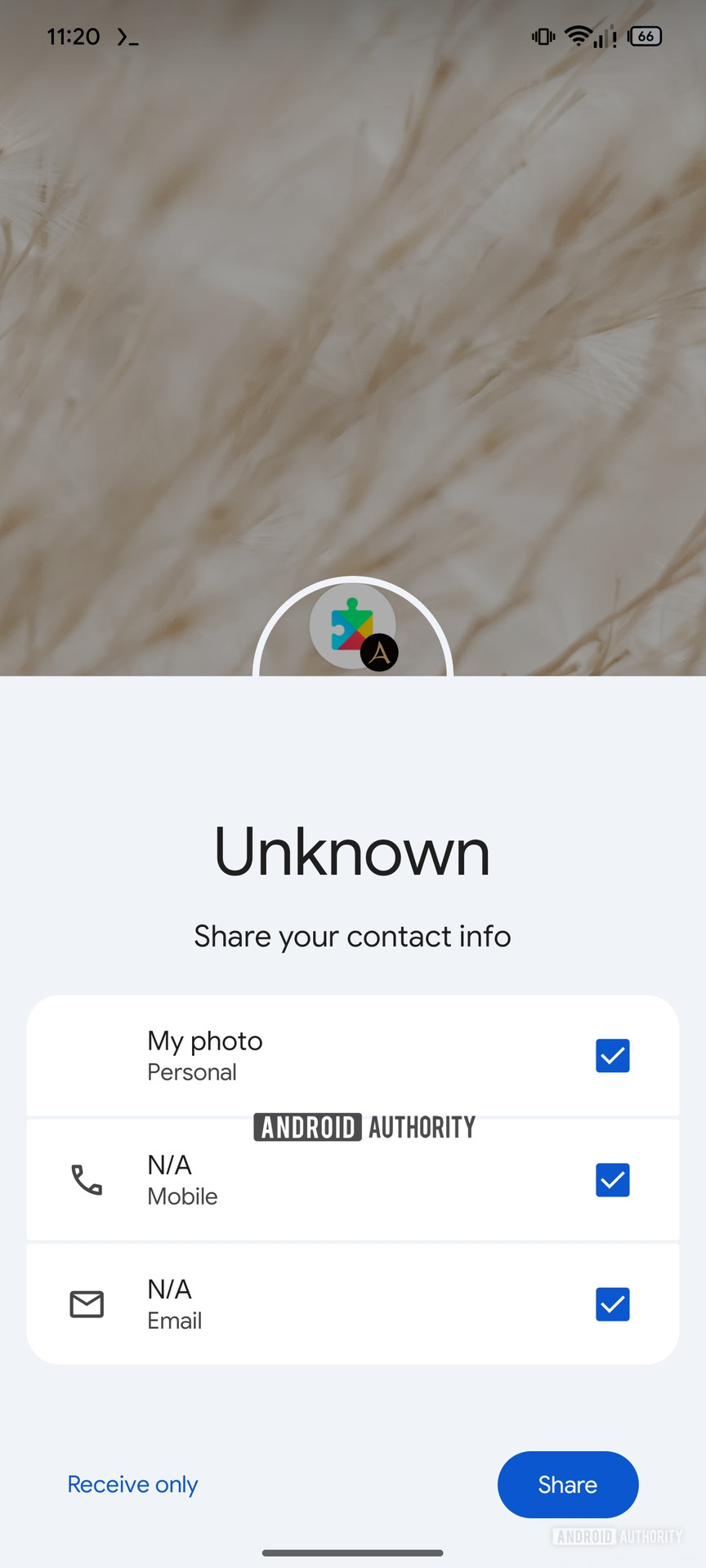706x1568 pixels.
Task: Tap the Unknown contact name
Action: tap(352, 852)
